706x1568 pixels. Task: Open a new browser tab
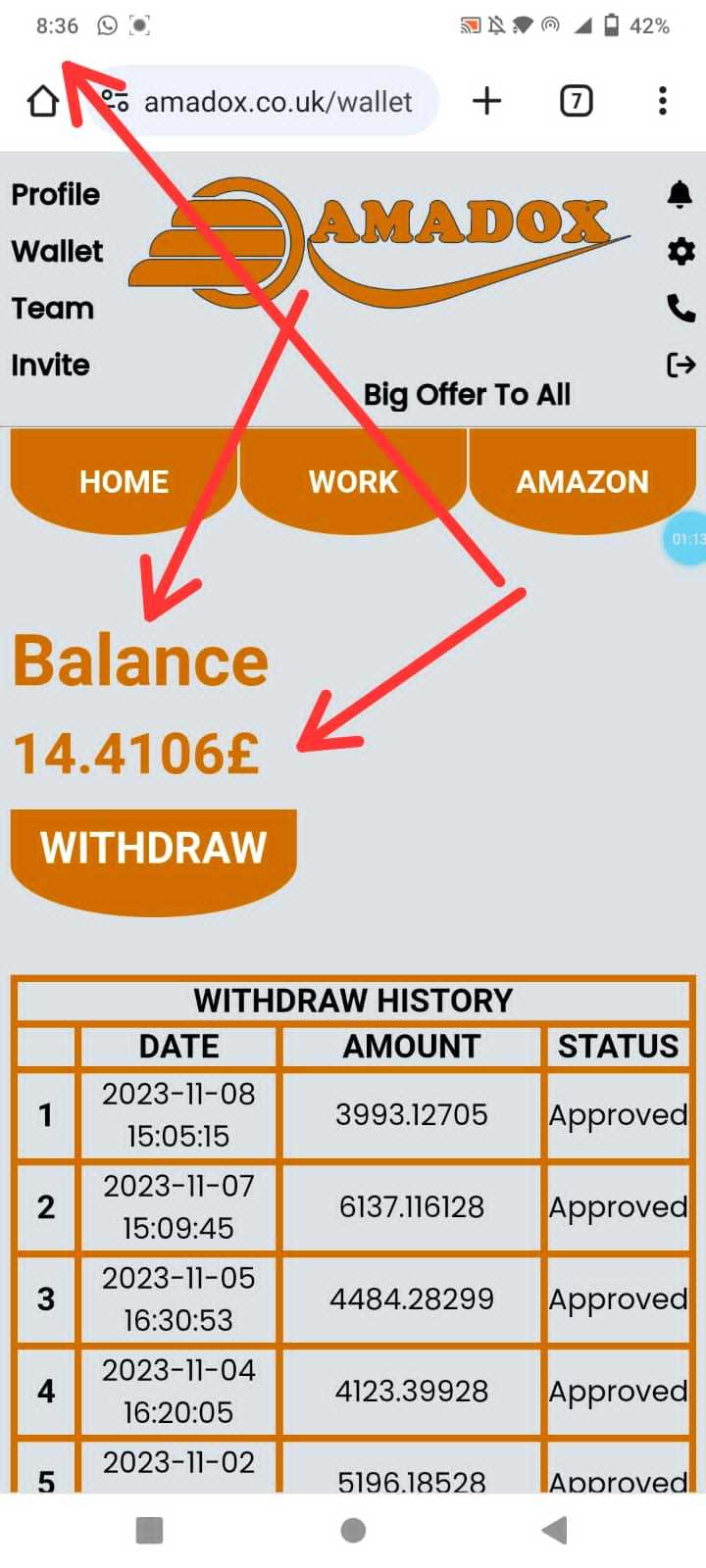pyautogui.click(x=487, y=101)
